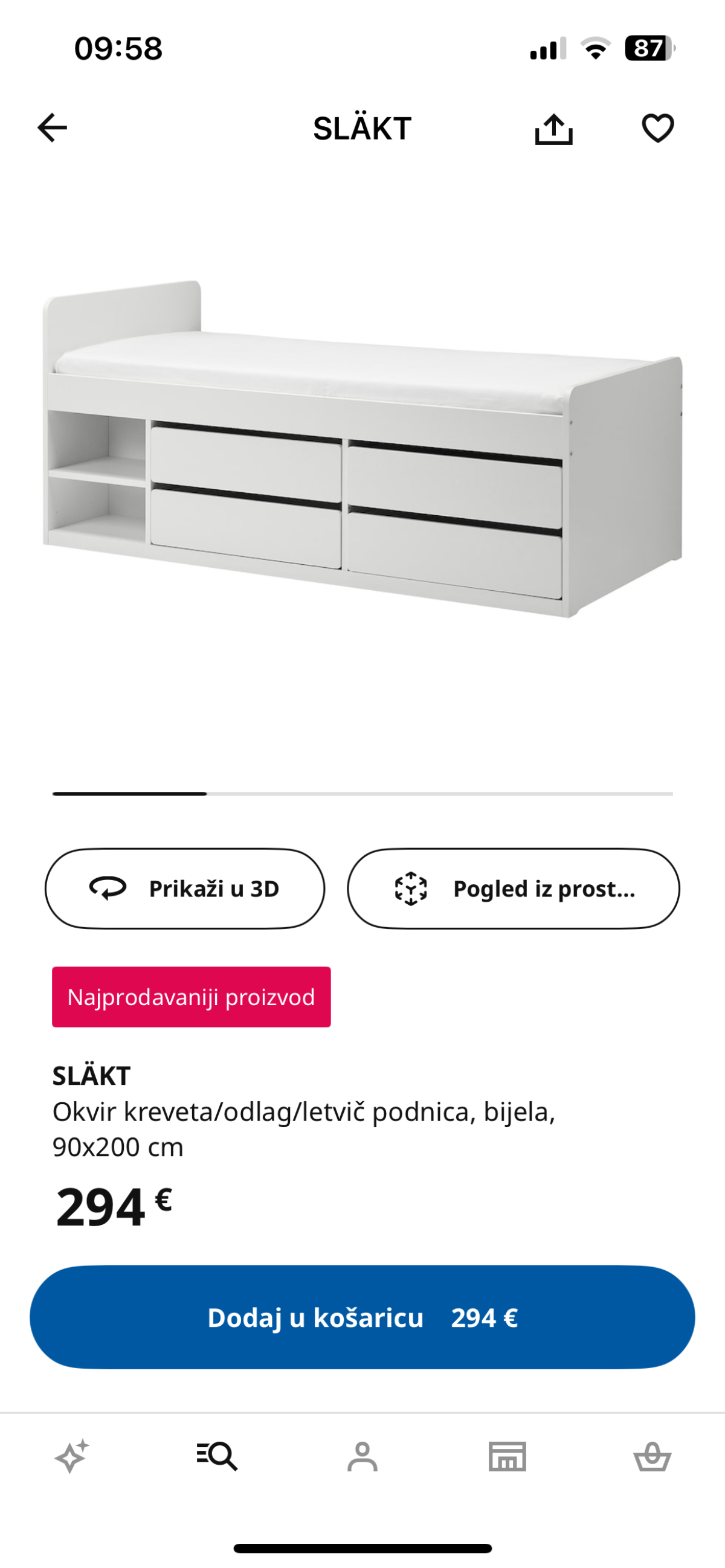Open the shopping basket tab

point(652,1456)
